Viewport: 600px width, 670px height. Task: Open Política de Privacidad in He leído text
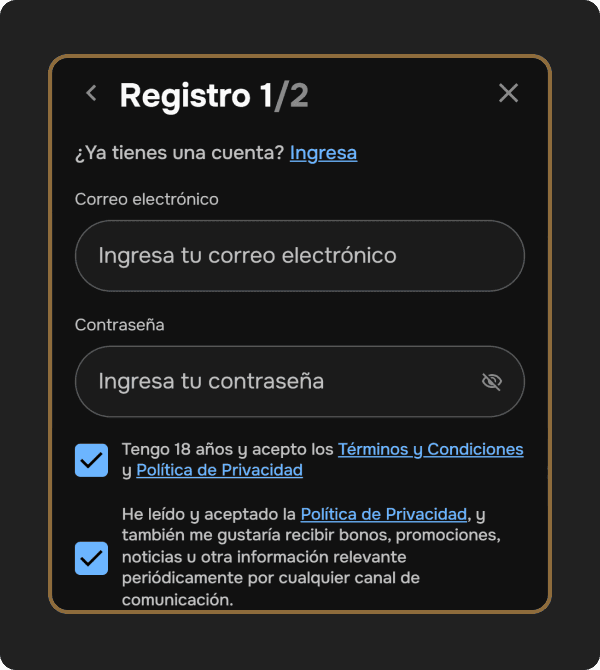click(383, 514)
